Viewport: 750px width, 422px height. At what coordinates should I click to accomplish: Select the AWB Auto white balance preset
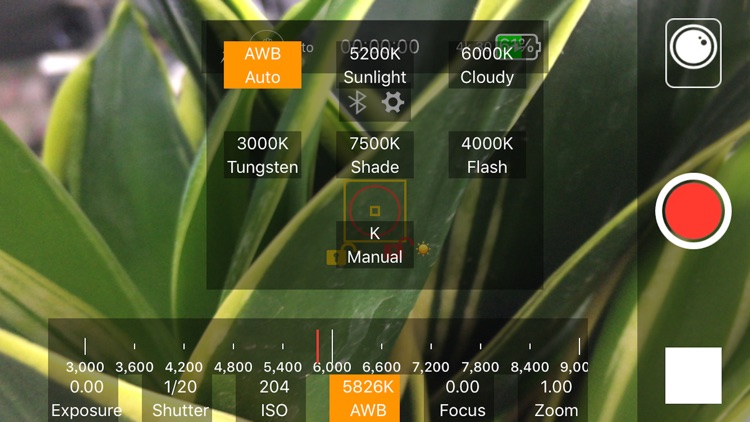(x=262, y=65)
